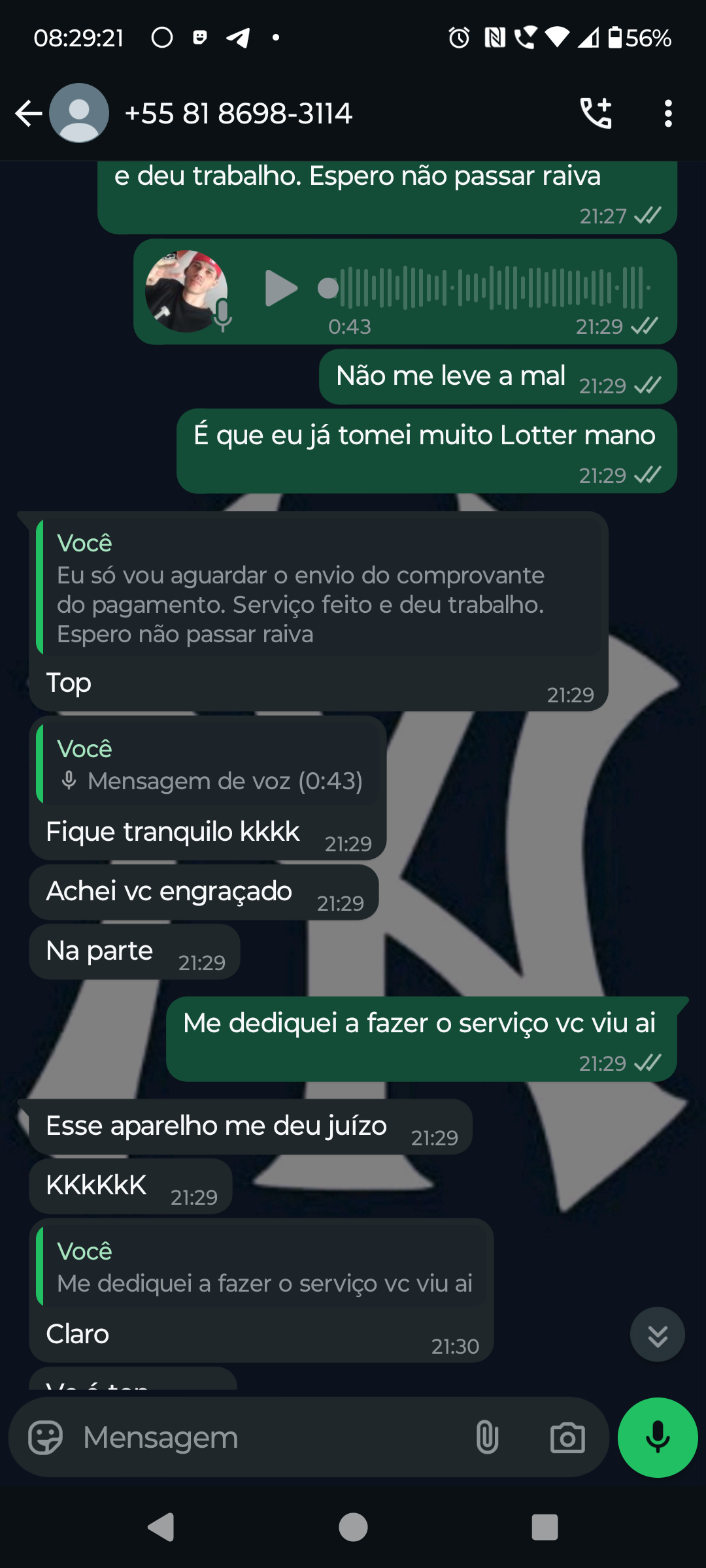Screen dimensions: 706x1568
Task: Open the camera to send a photo
Action: coord(567,1437)
